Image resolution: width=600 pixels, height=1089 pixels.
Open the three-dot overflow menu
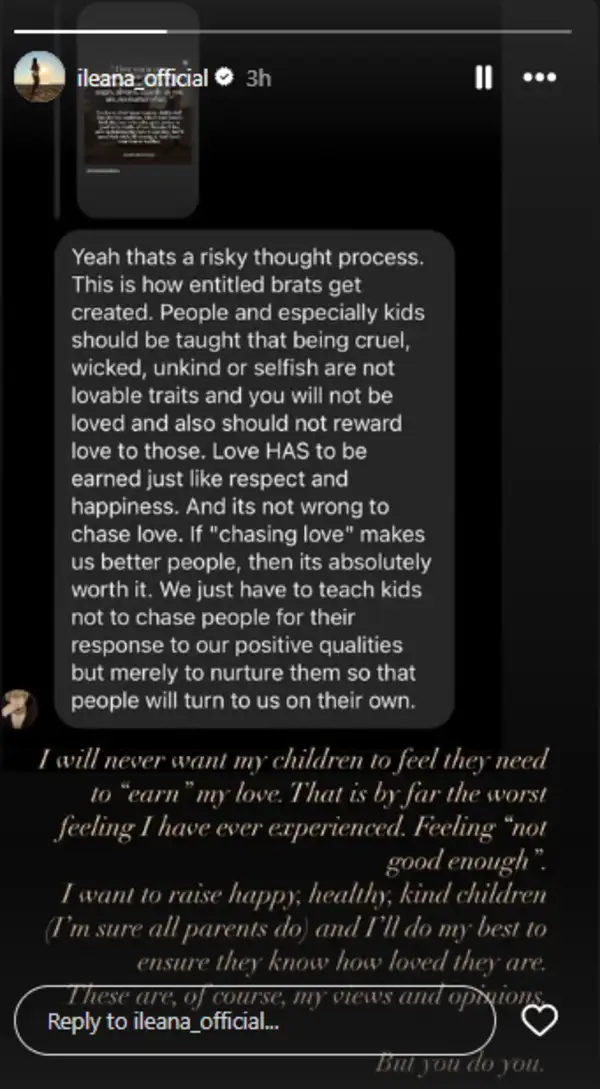539,77
